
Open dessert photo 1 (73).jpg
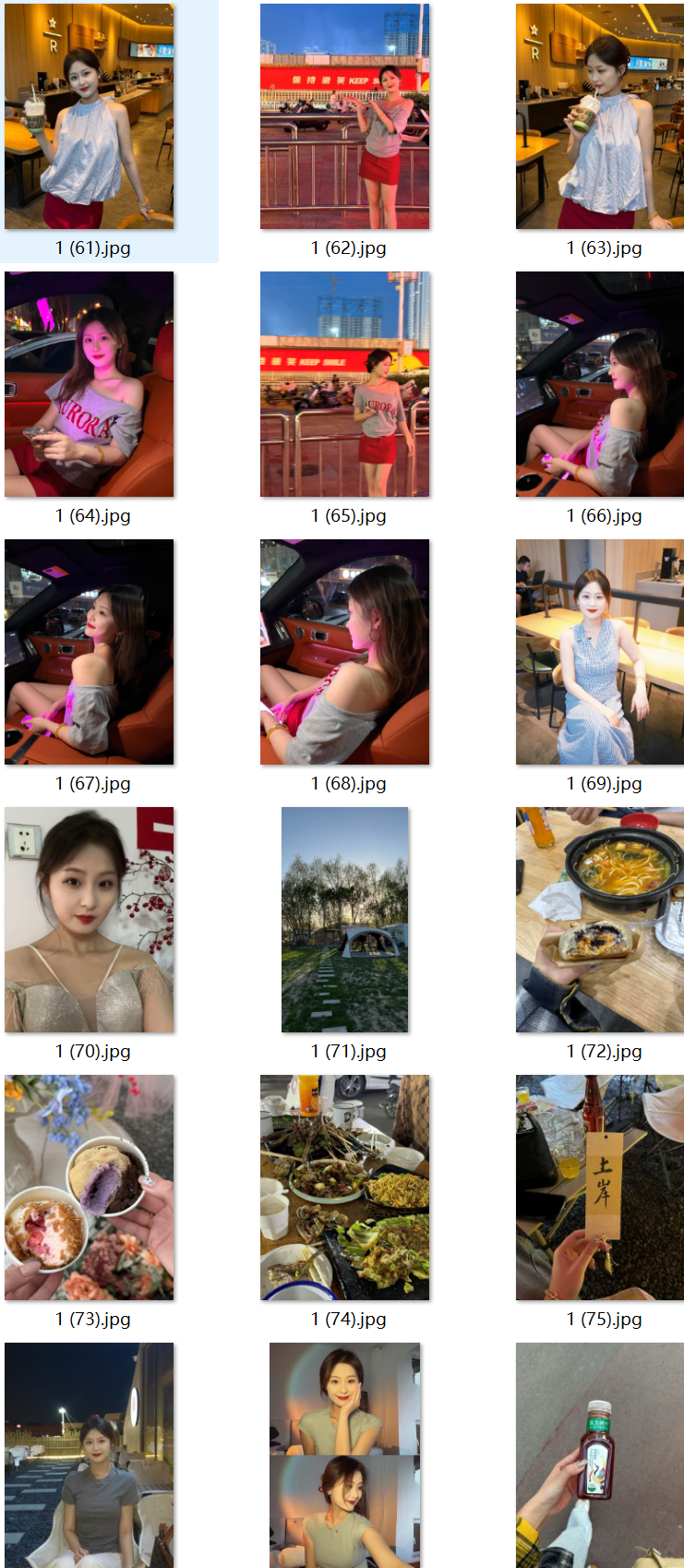tap(89, 1188)
